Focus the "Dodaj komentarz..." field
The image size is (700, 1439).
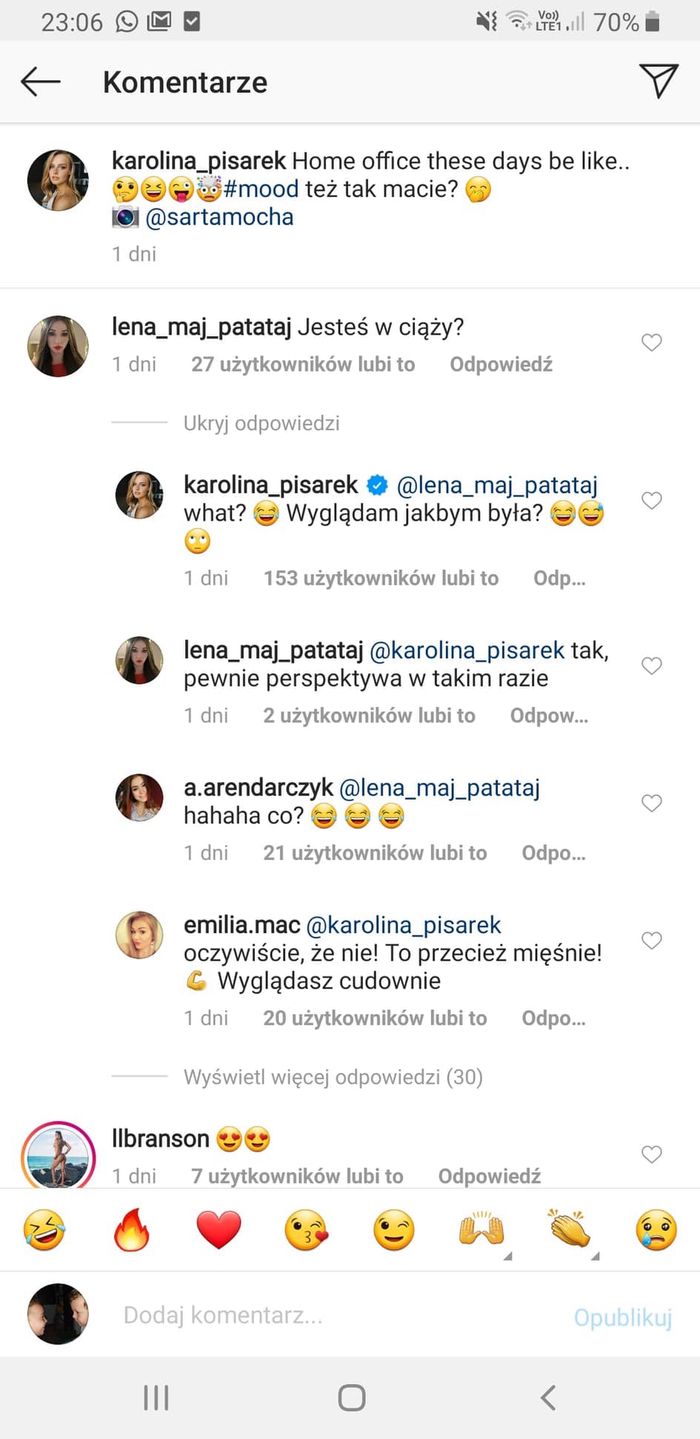click(x=330, y=1315)
